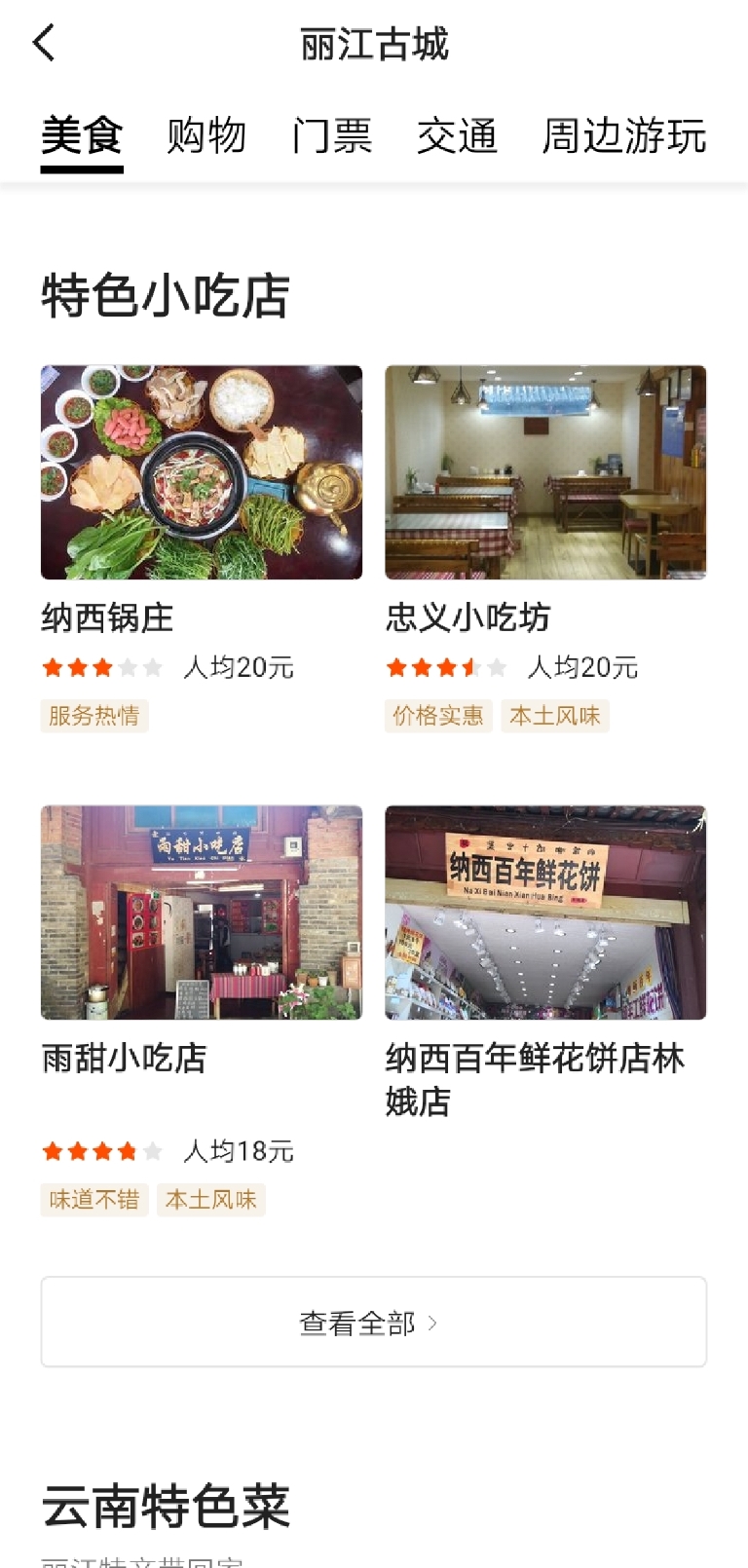
Task: Show the 周边游玩 tab
Action: 623,136
